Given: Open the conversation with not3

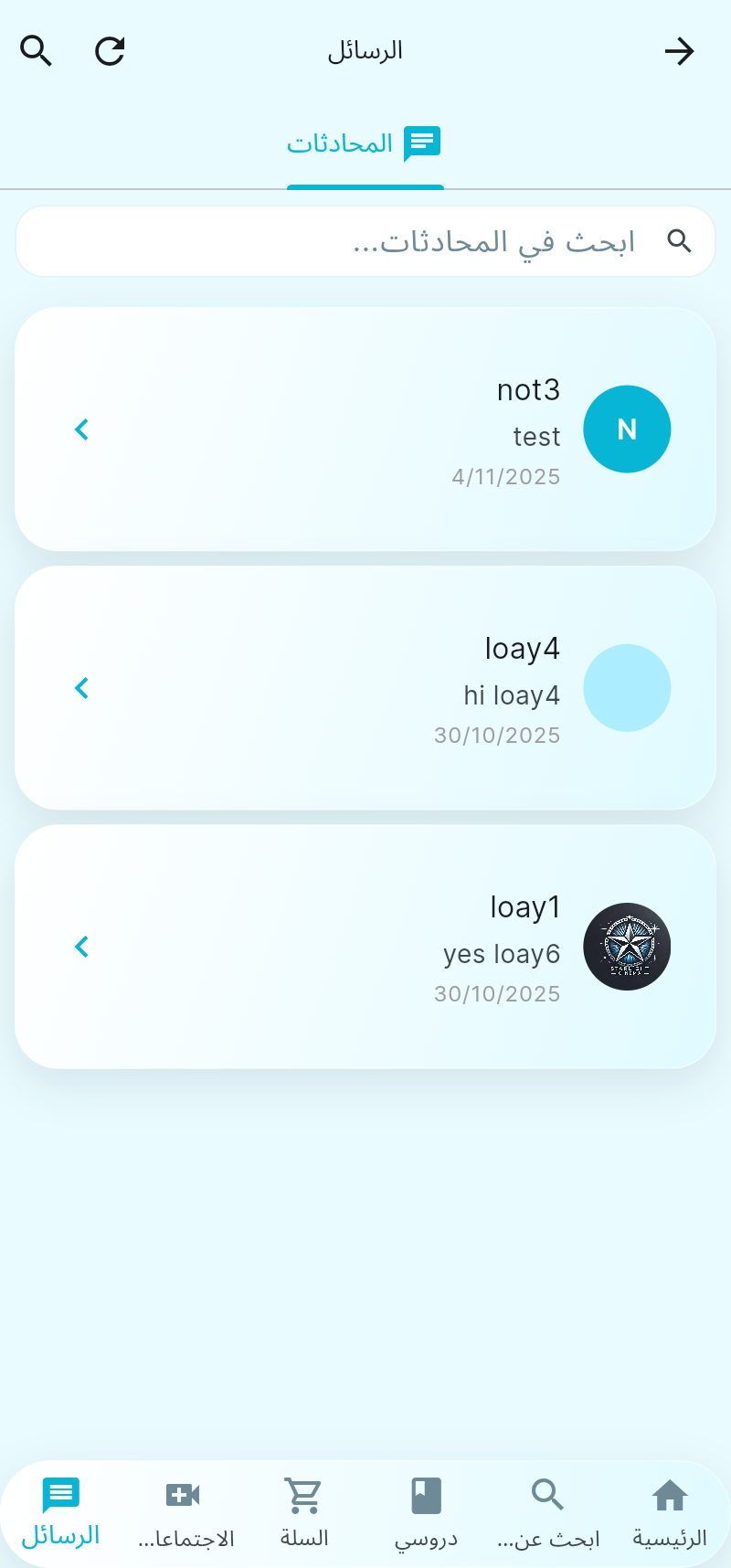Looking at the screenshot, I should click(365, 429).
